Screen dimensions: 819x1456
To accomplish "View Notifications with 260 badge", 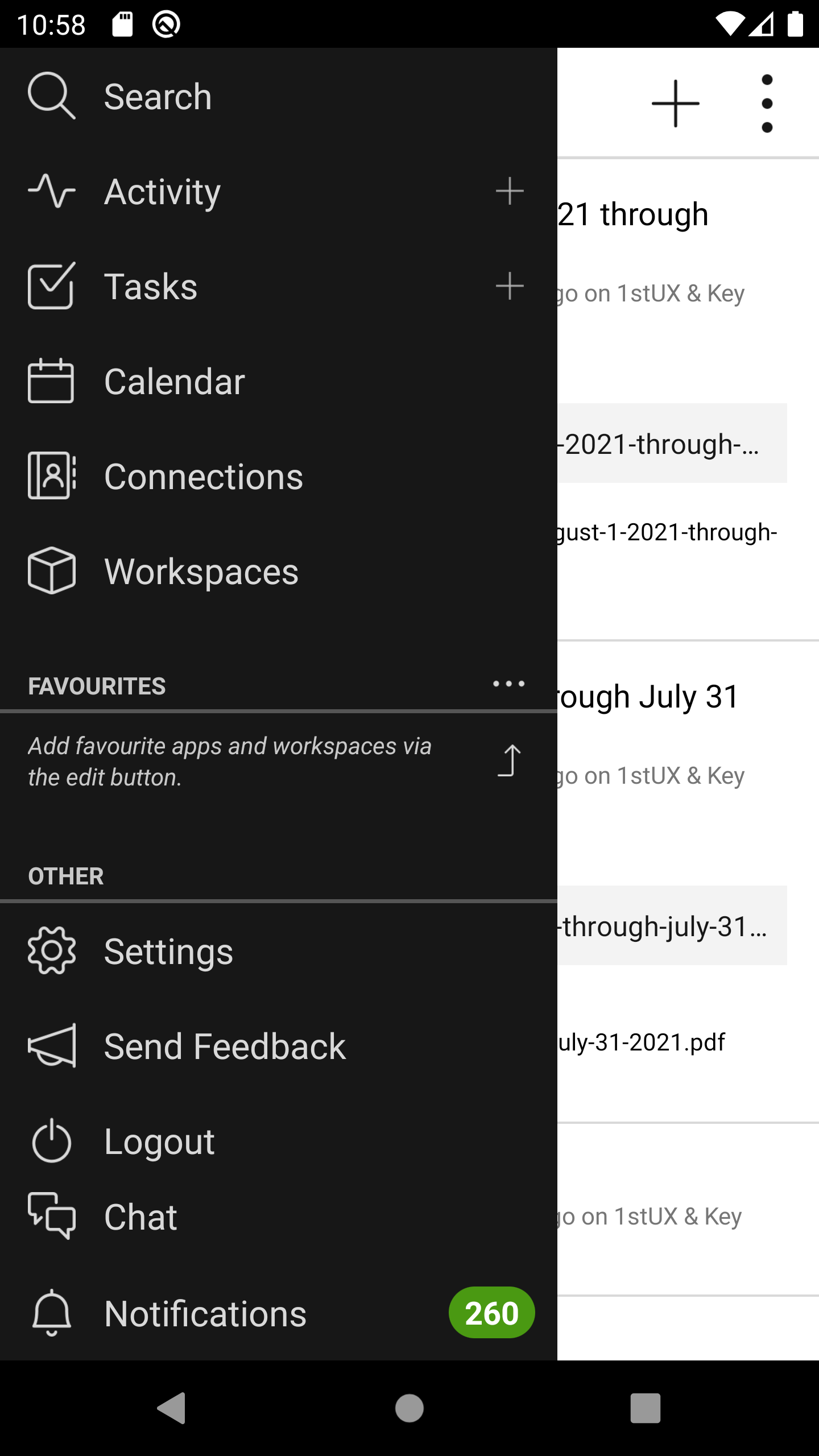I will (x=279, y=1313).
